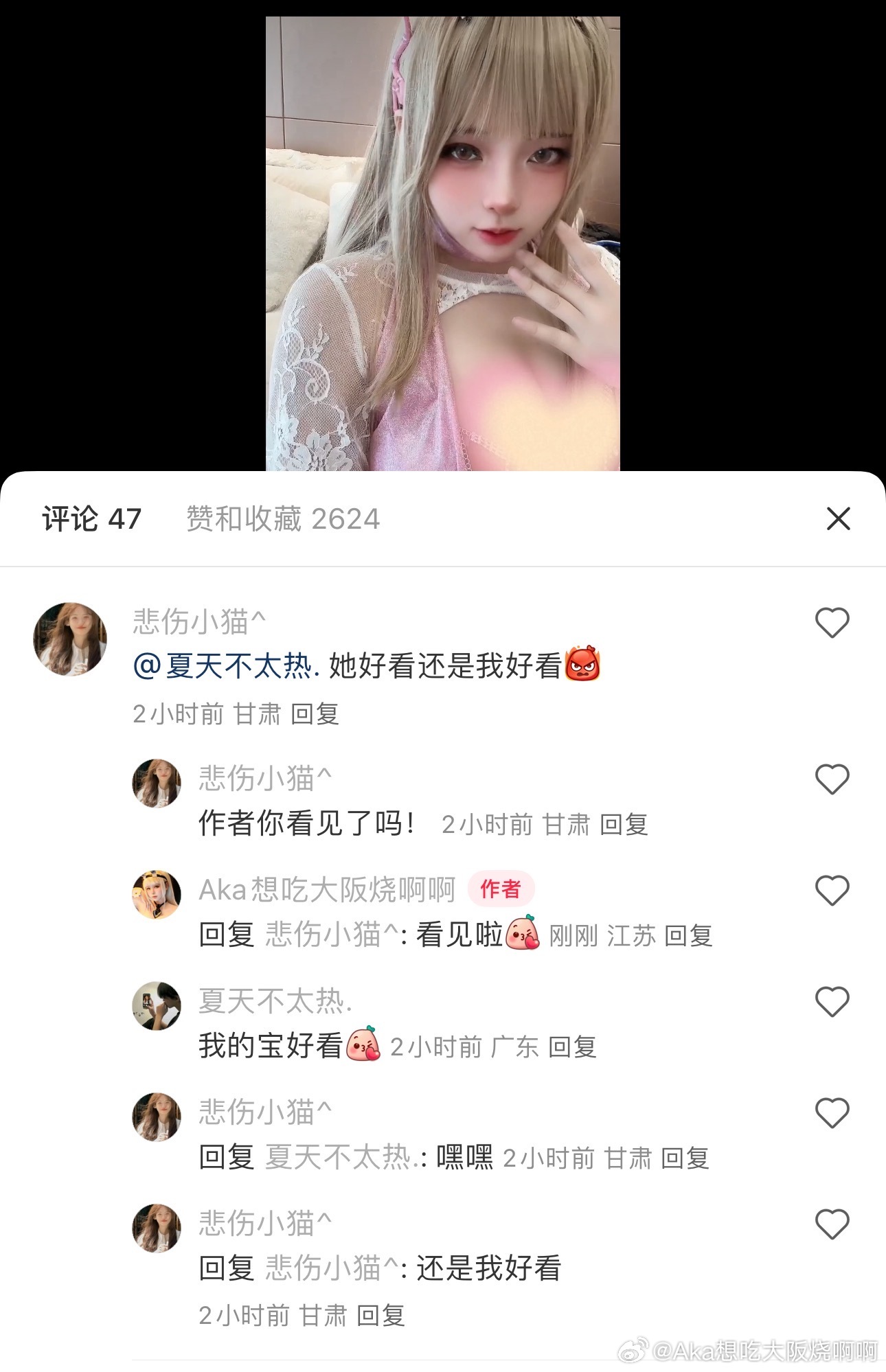Open 悲伤小猫^'s avatar on top comment
Viewport: 886px width, 1372px height.
tap(70, 639)
